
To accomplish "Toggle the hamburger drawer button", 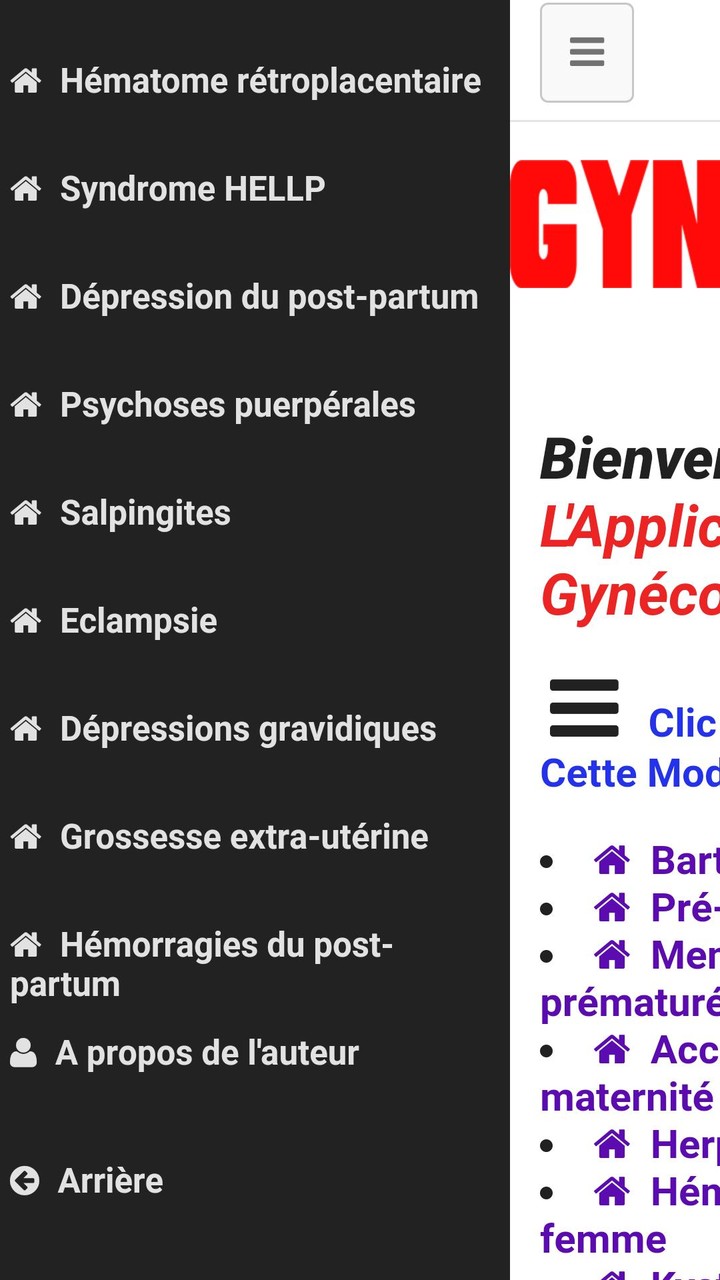I will pyautogui.click(x=587, y=53).
